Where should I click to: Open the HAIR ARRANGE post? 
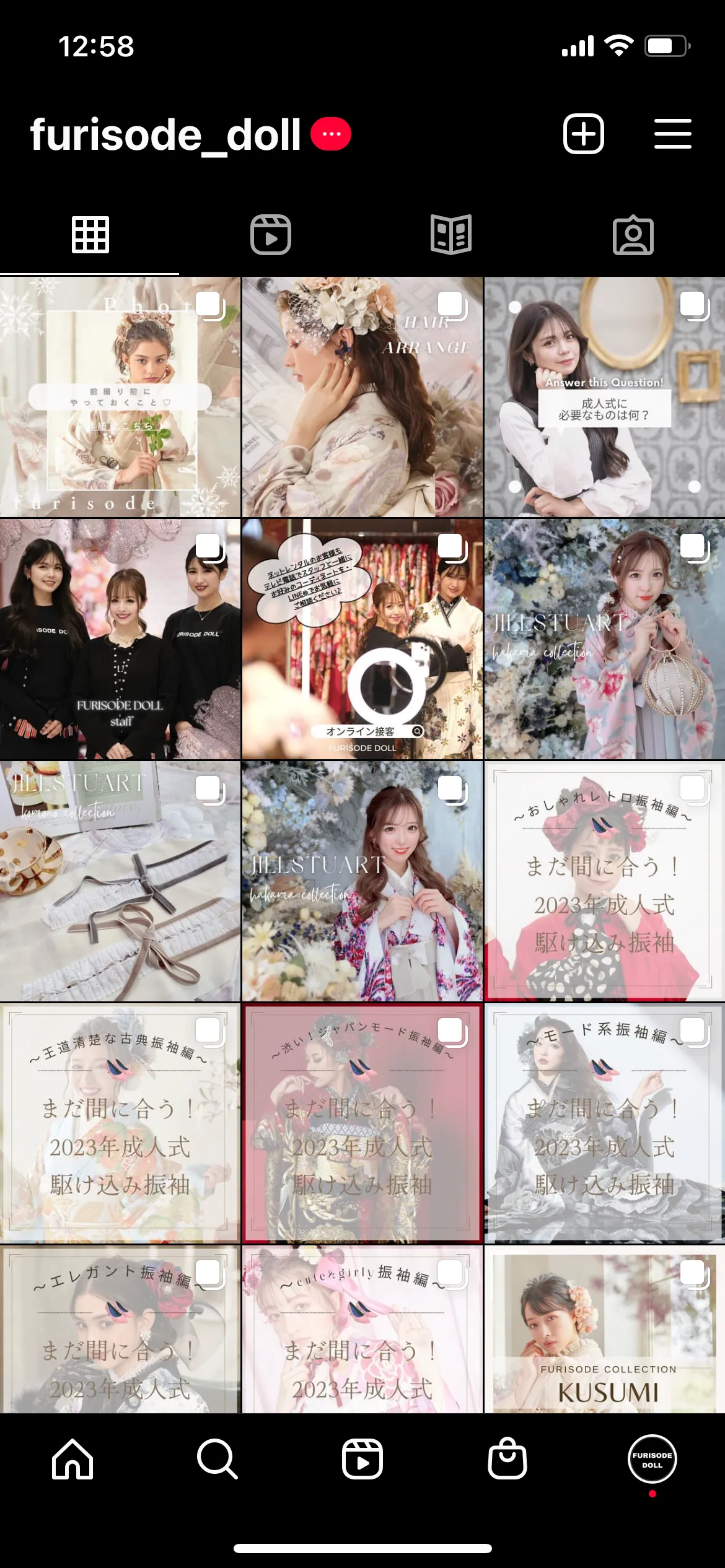pyautogui.click(x=362, y=397)
